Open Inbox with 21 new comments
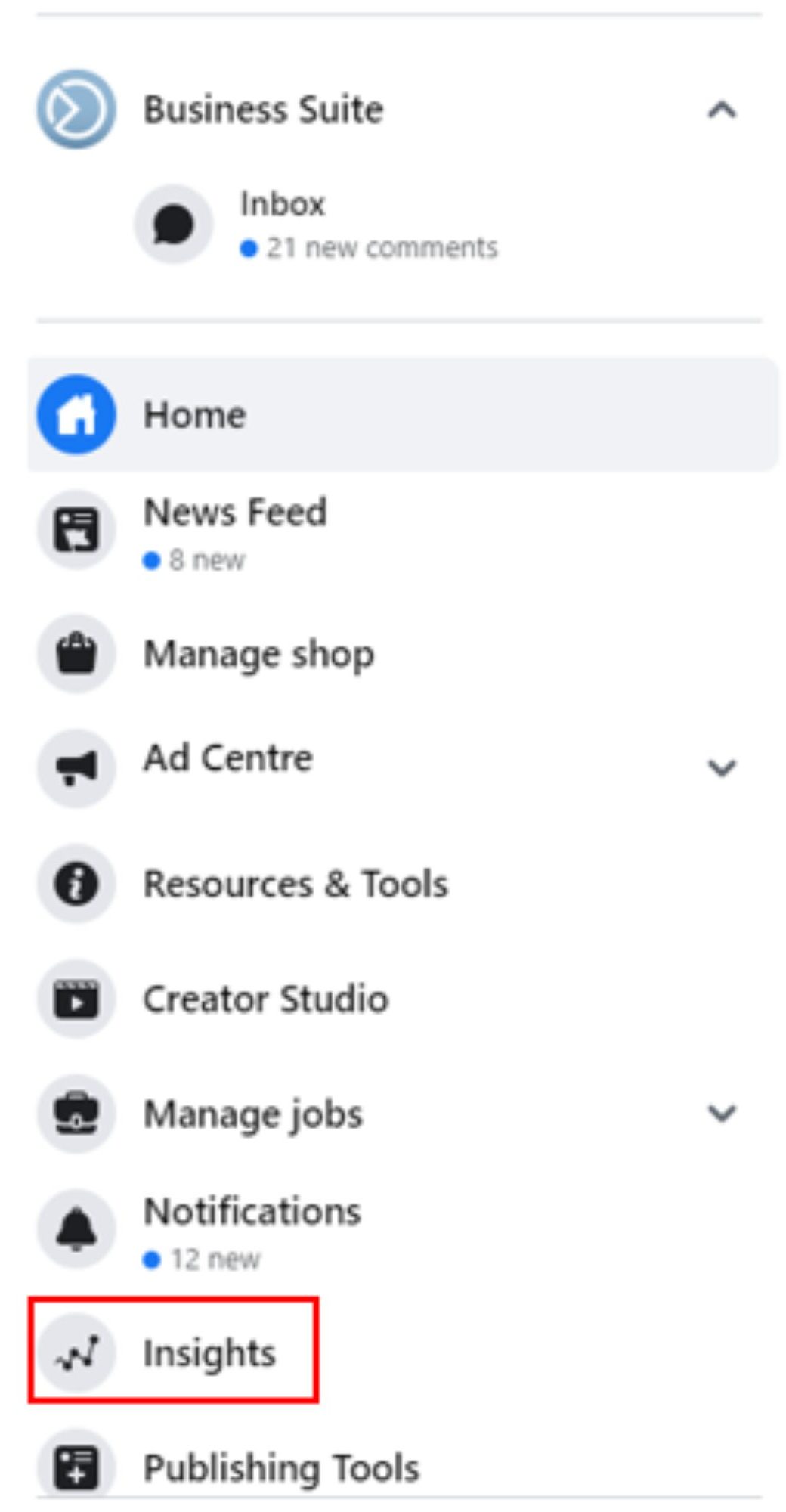 317,224
